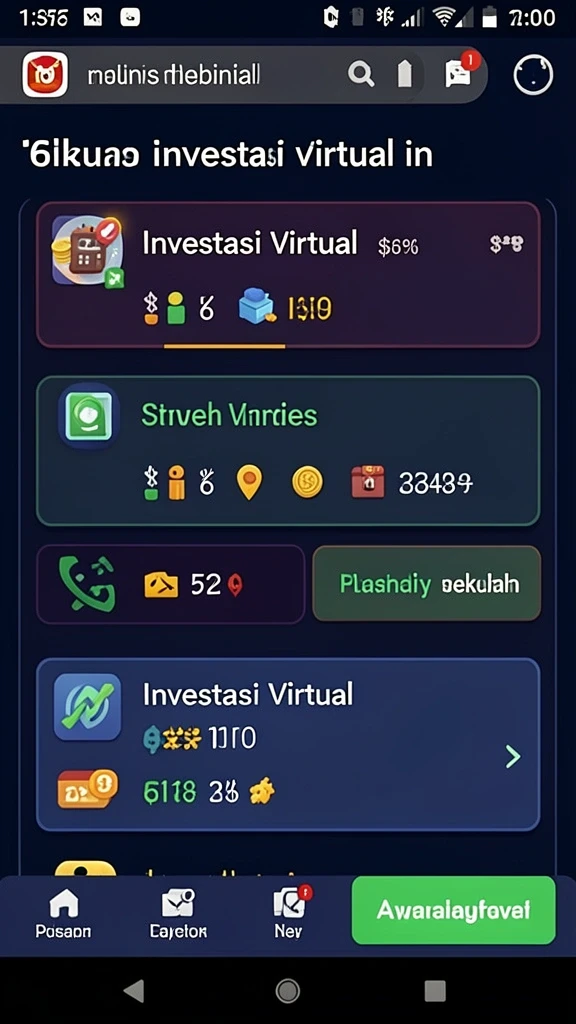Open the Investasi Virtual card showing $6%

coord(288,274)
